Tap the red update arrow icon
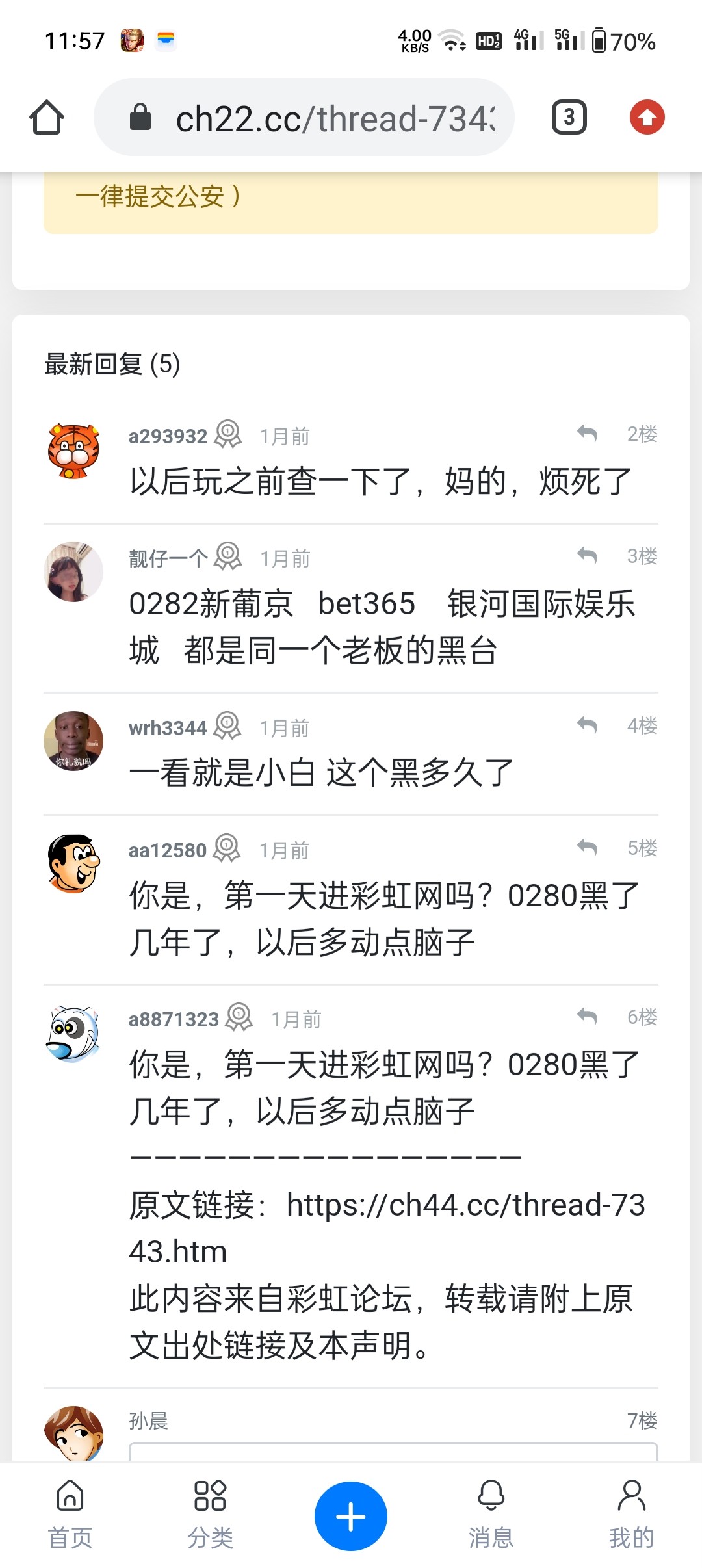 tap(647, 118)
